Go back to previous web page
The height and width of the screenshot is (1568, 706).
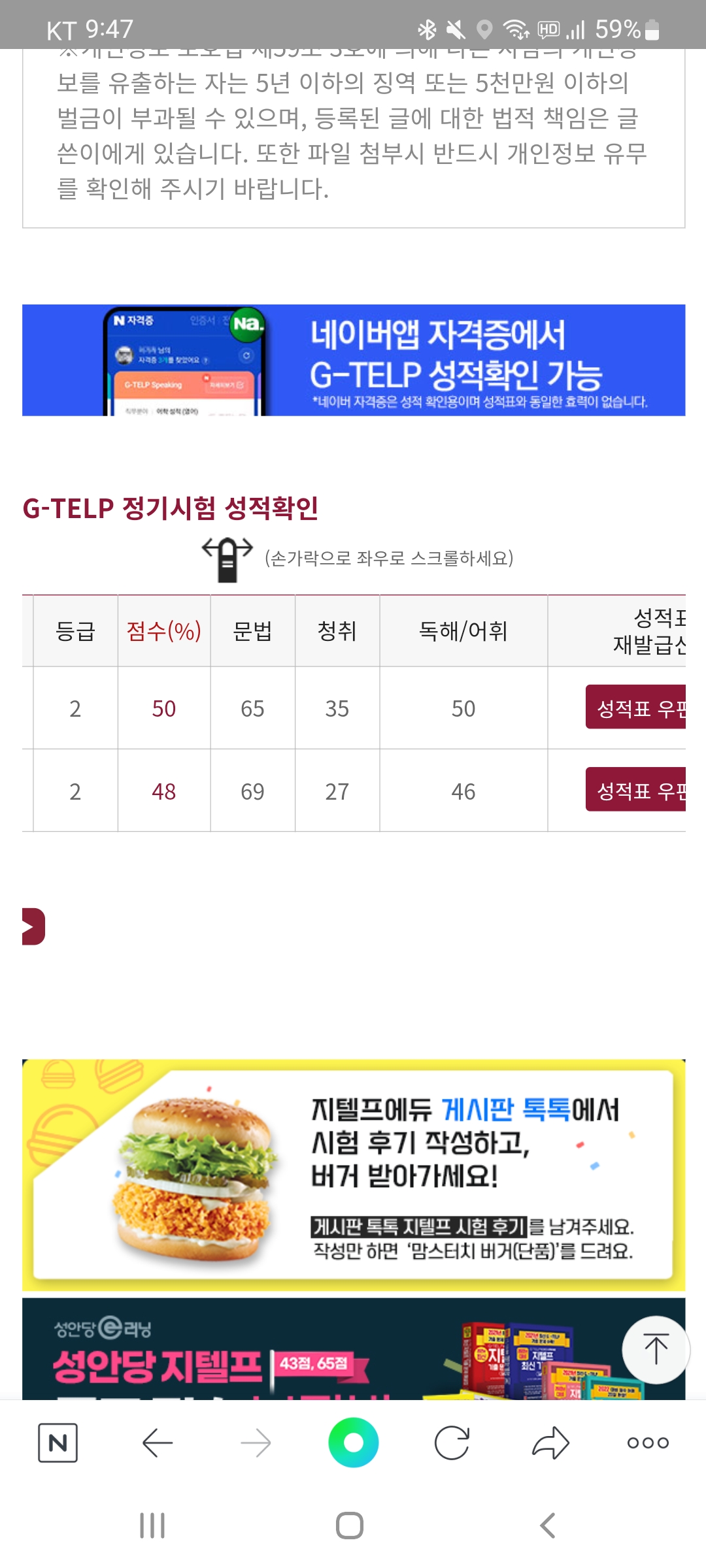[157, 1443]
